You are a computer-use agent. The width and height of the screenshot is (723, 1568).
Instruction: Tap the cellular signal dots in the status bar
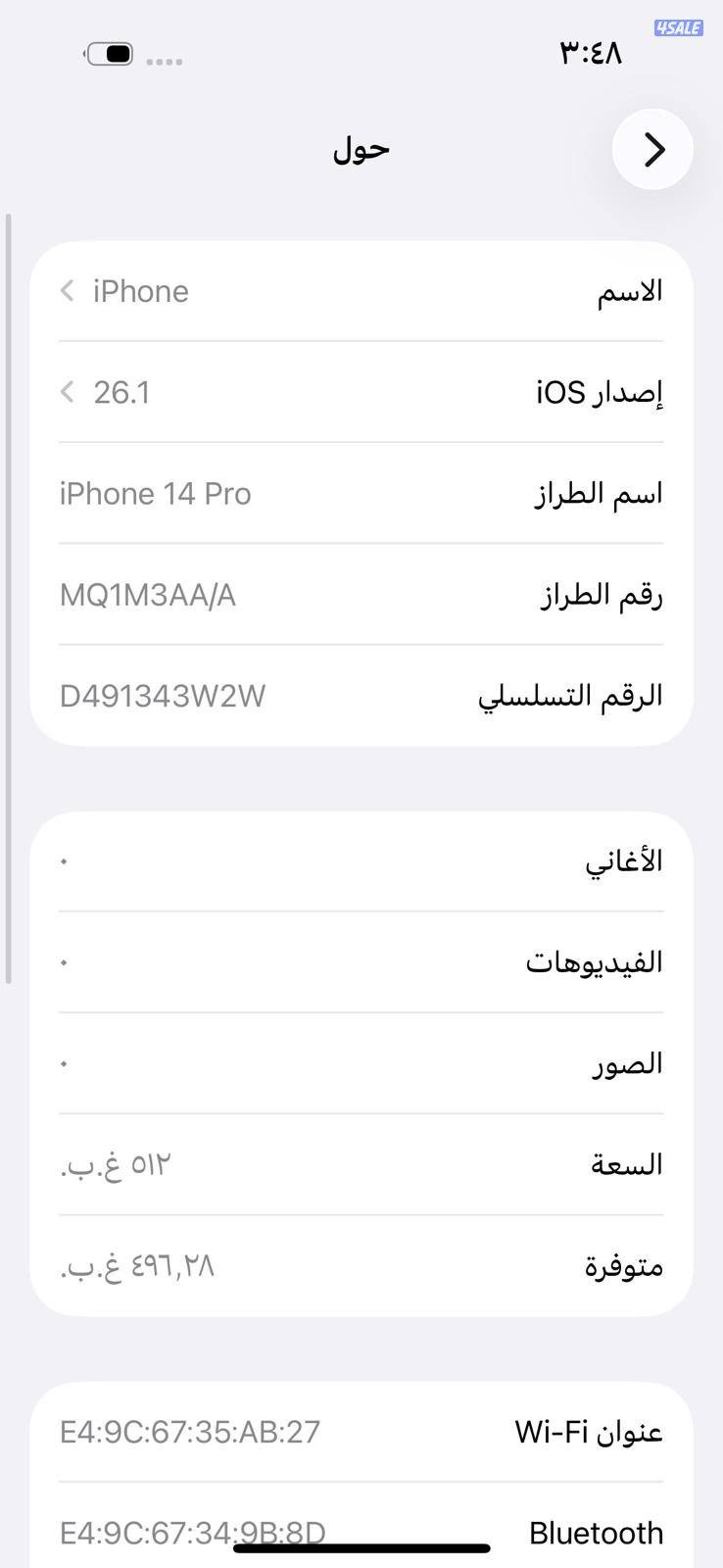click(x=167, y=61)
